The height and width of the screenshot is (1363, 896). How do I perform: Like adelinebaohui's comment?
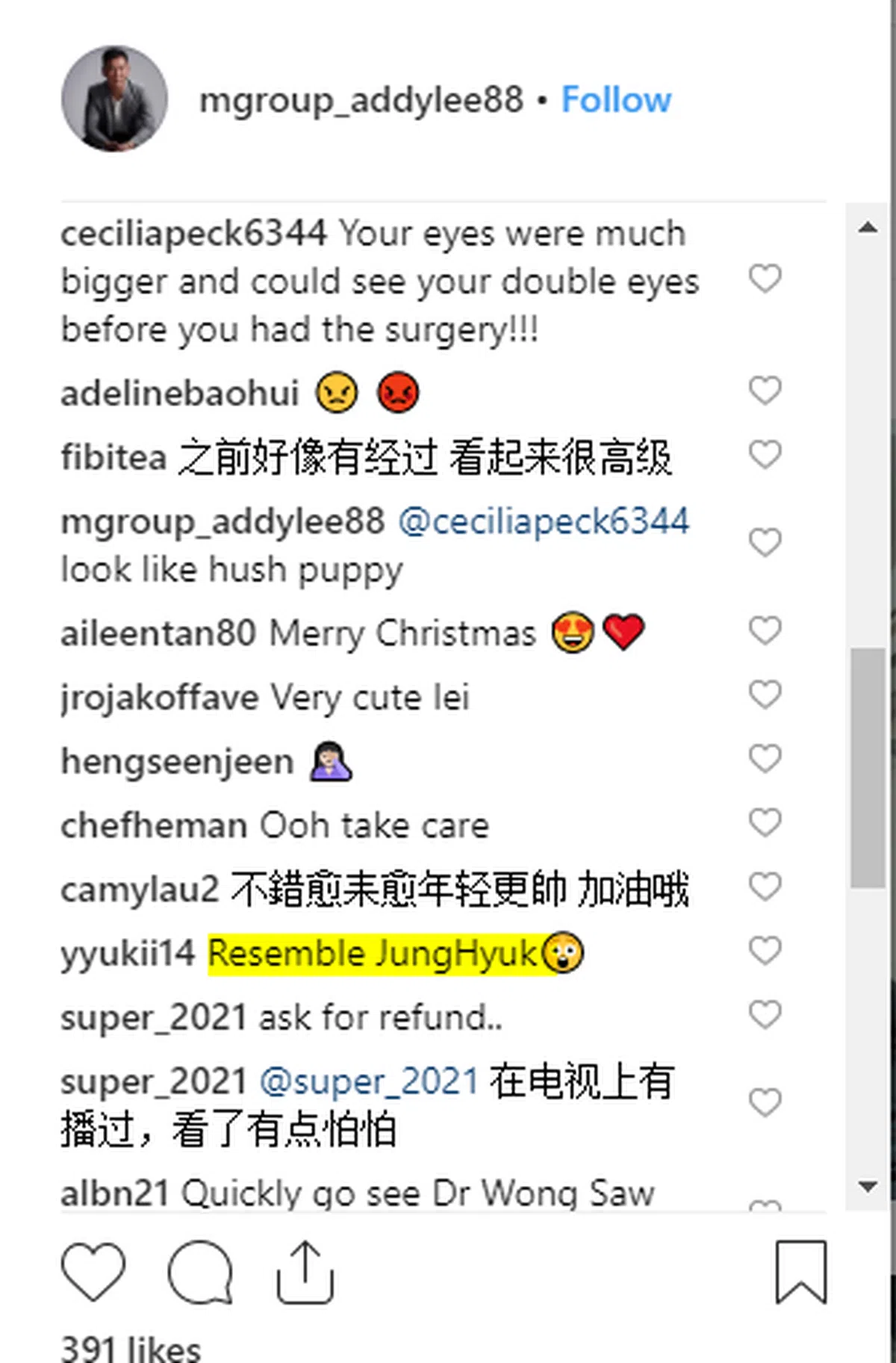pyautogui.click(x=765, y=390)
